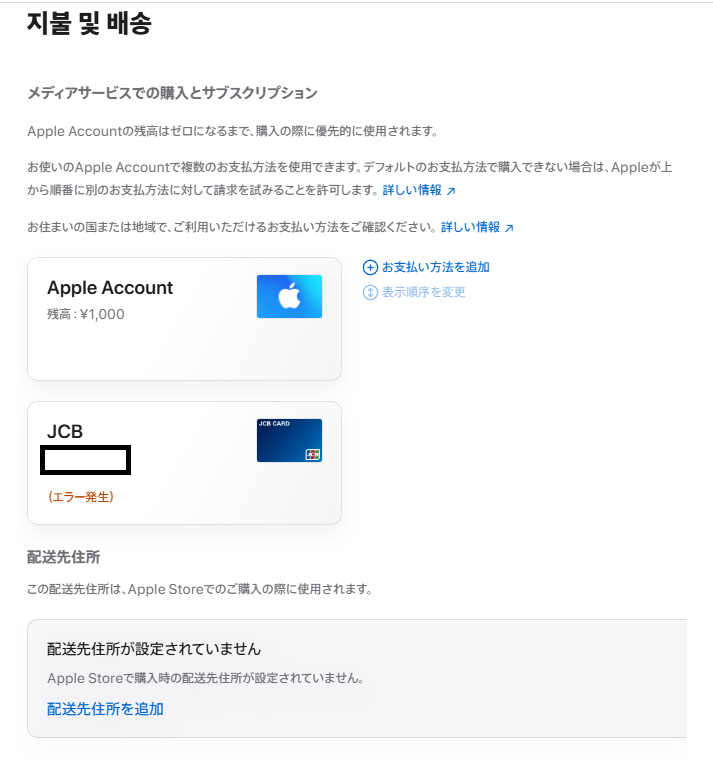
Task: Open the JCB card payment method
Action: [184, 463]
